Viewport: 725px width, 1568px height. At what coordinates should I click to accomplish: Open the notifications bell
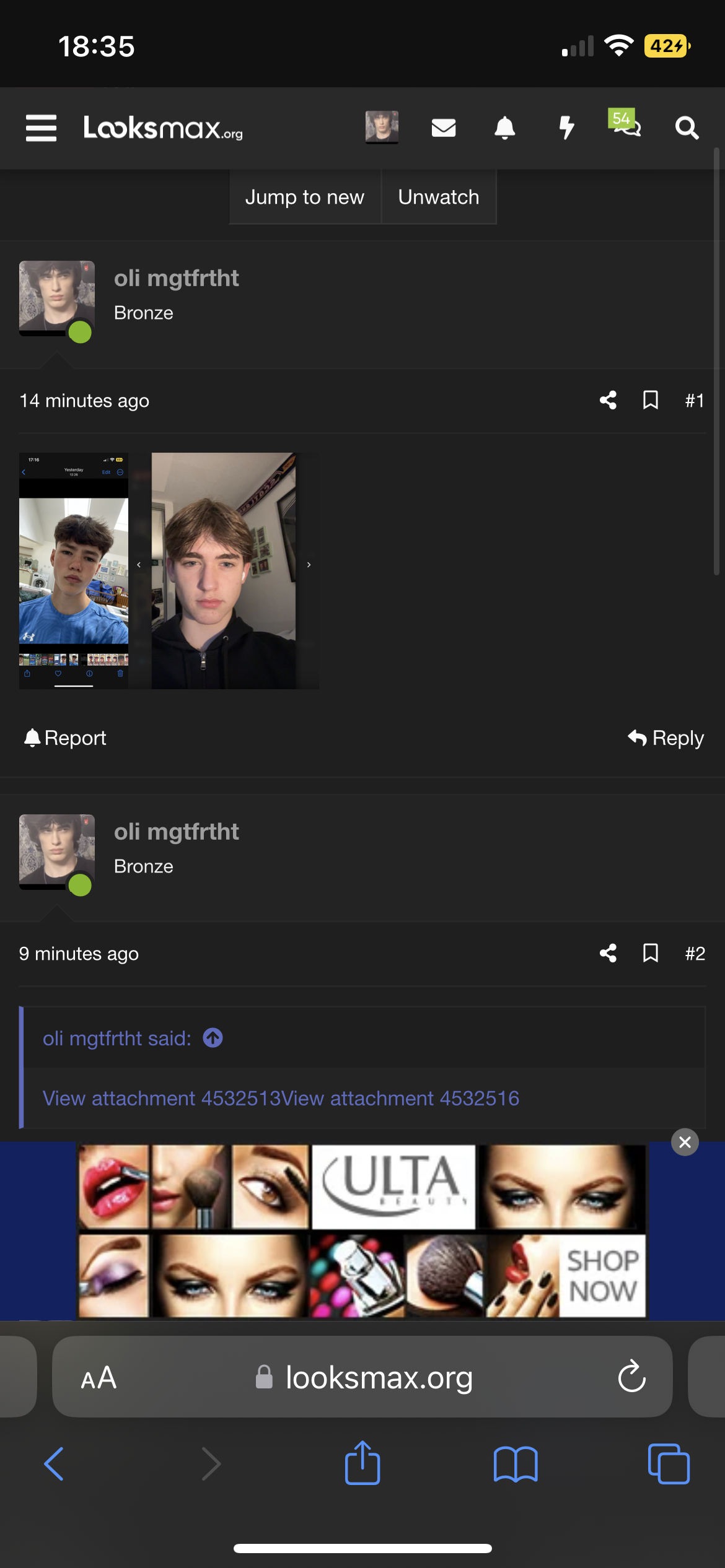tap(505, 128)
